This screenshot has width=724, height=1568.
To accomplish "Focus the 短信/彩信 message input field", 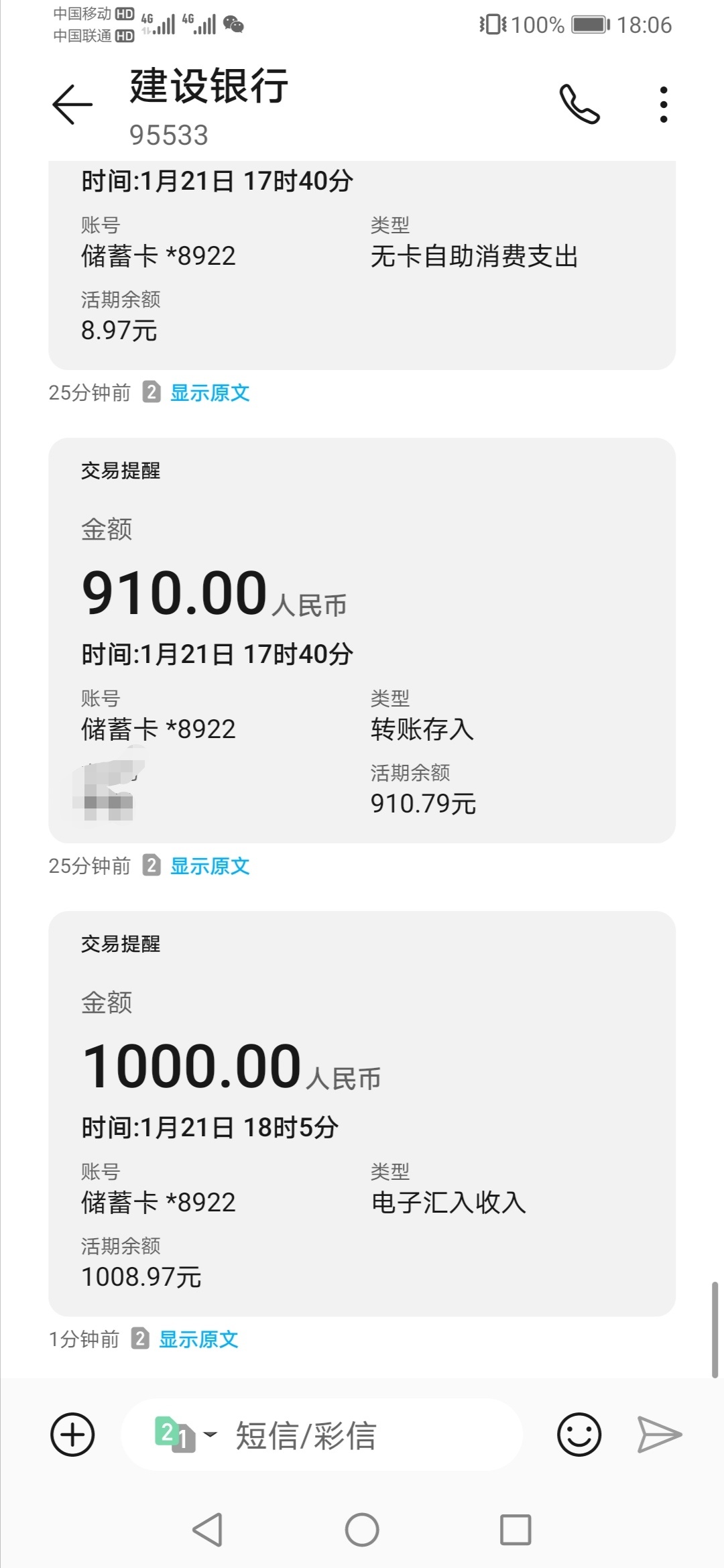I will [x=322, y=1435].
